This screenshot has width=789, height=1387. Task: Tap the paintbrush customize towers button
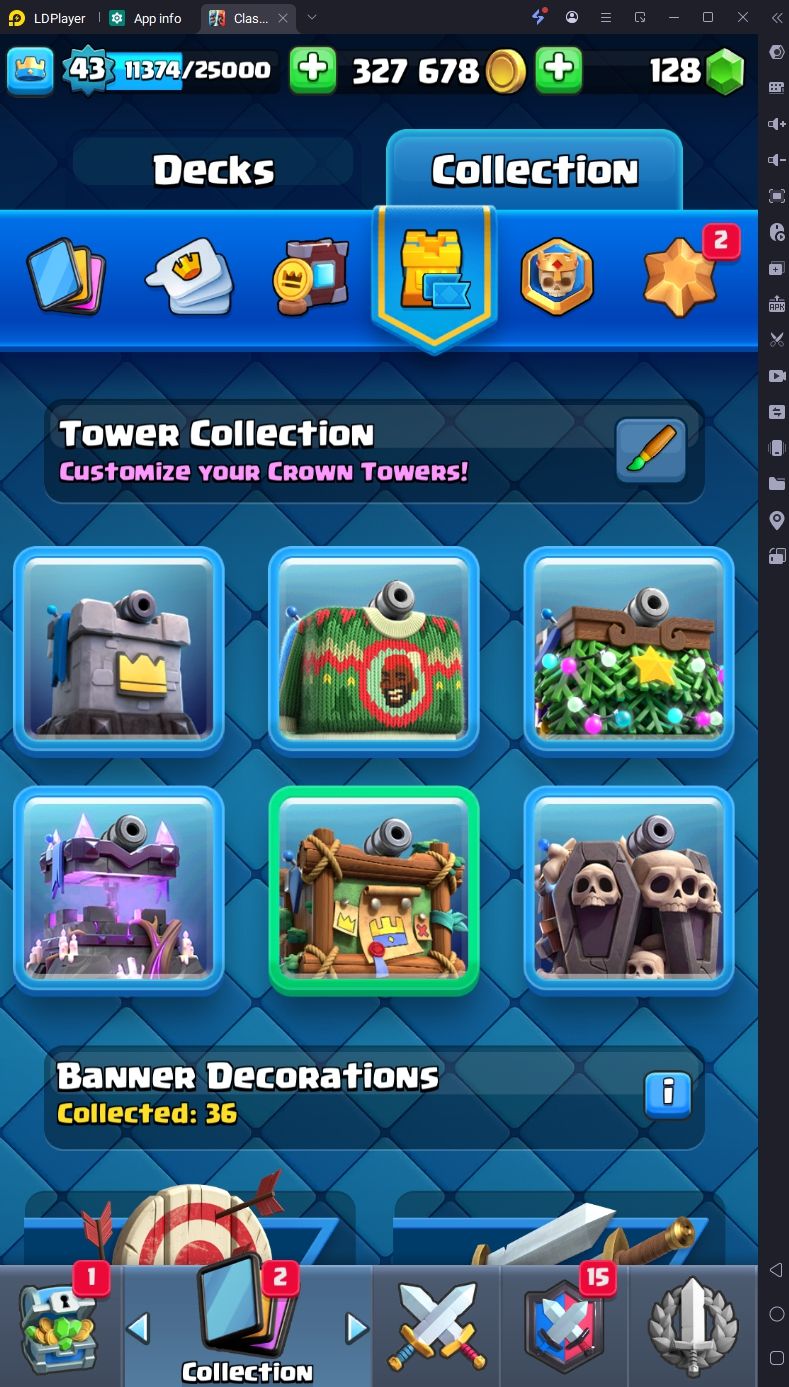click(651, 451)
